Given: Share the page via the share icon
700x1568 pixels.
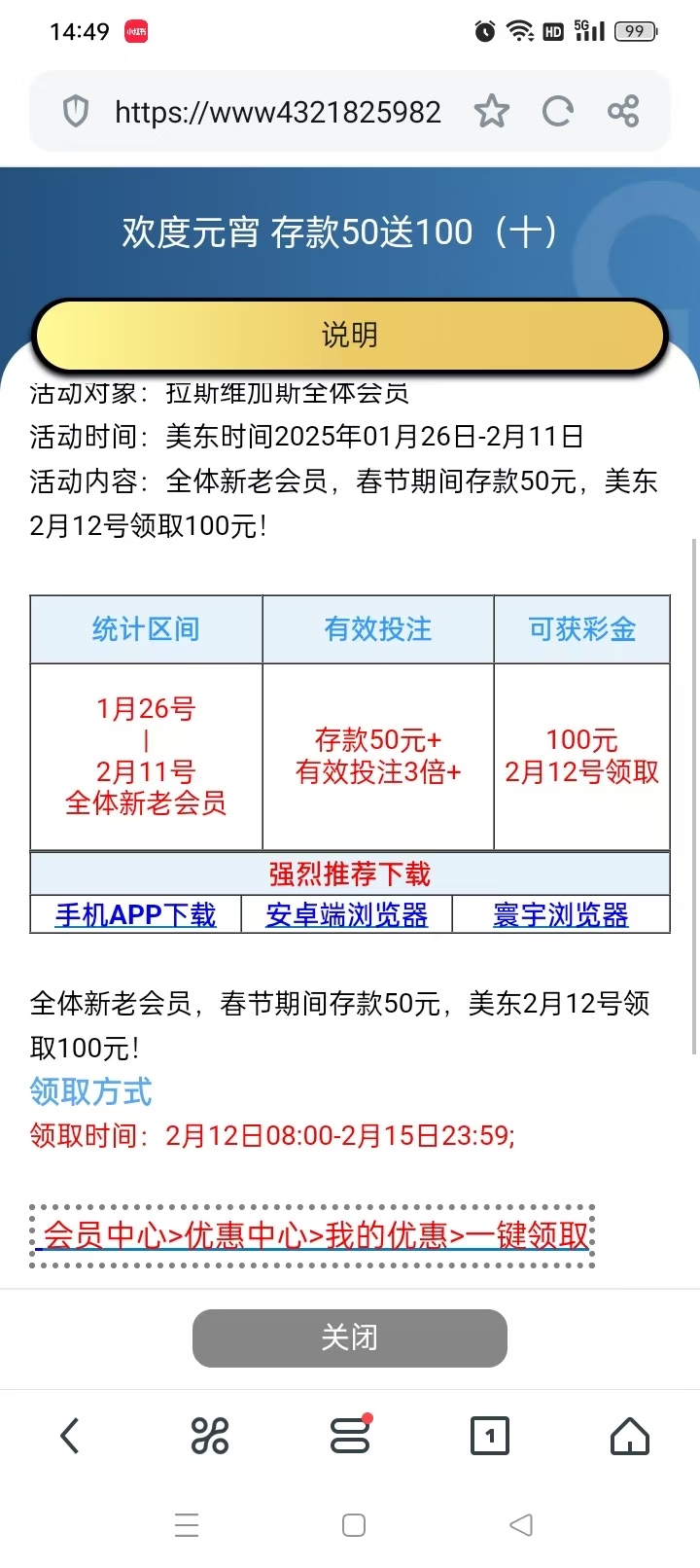Looking at the screenshot, I should coord(623,111).
